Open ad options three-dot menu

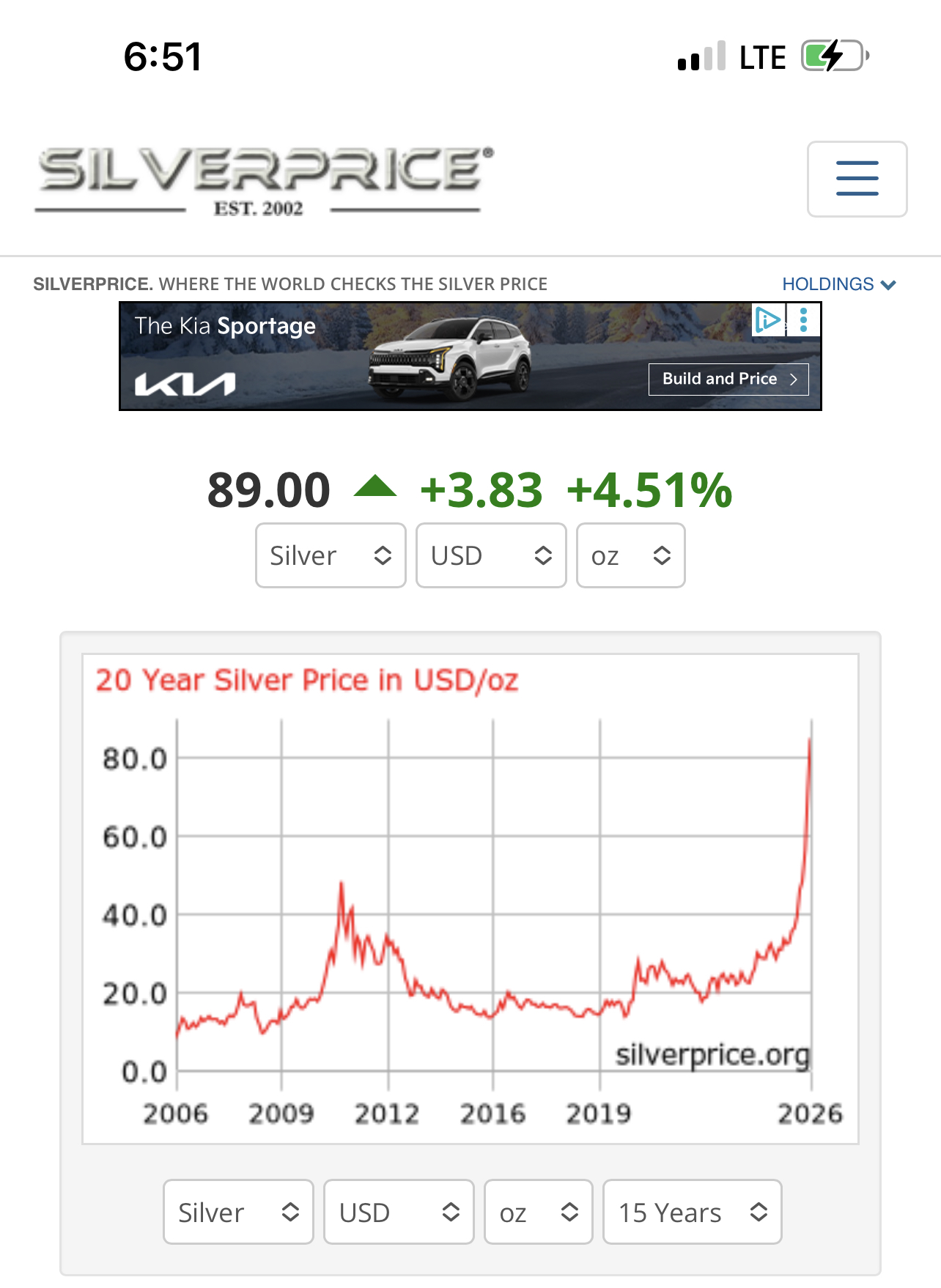[x=804, y=320]
